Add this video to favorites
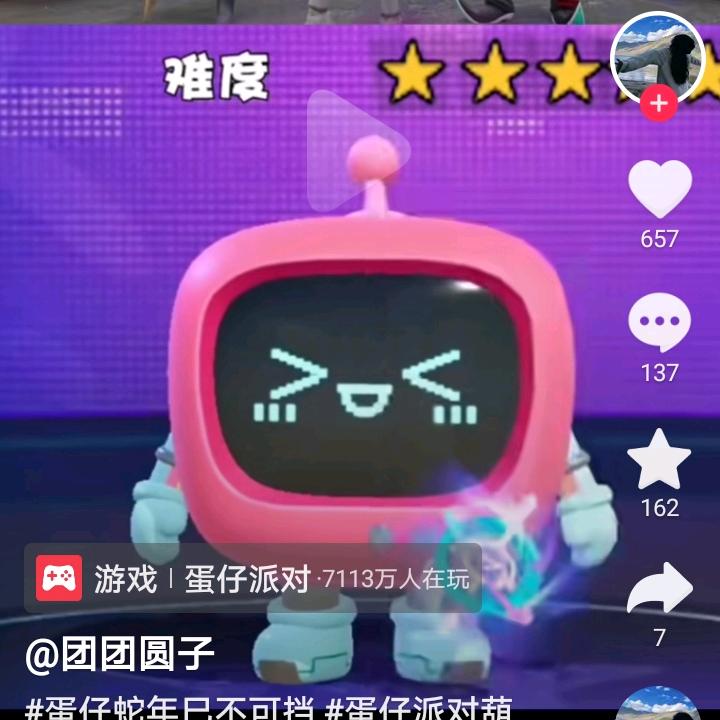 coord(659,461)
